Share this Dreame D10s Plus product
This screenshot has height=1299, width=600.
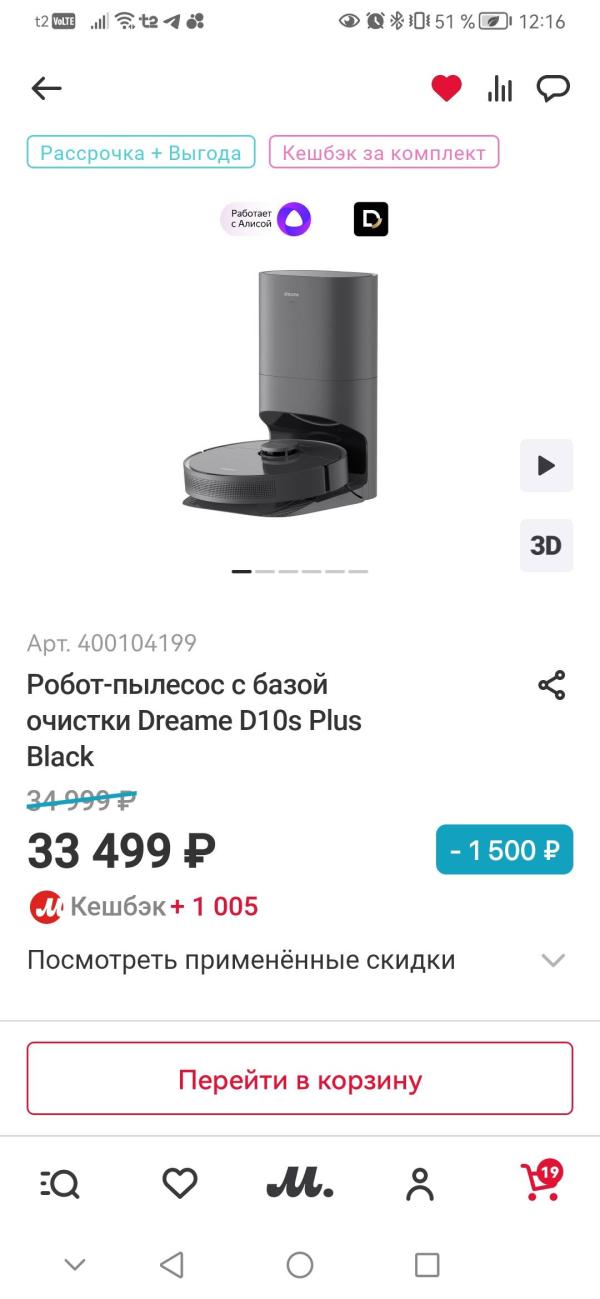point(552,686)
